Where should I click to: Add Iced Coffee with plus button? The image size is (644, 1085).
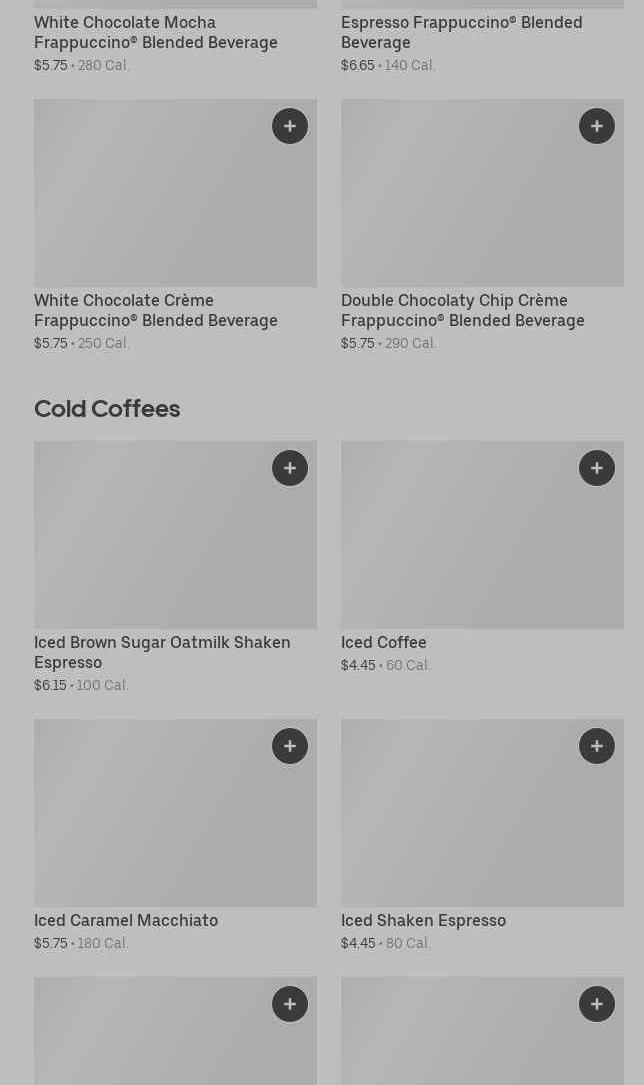click(x=597, y=468)
